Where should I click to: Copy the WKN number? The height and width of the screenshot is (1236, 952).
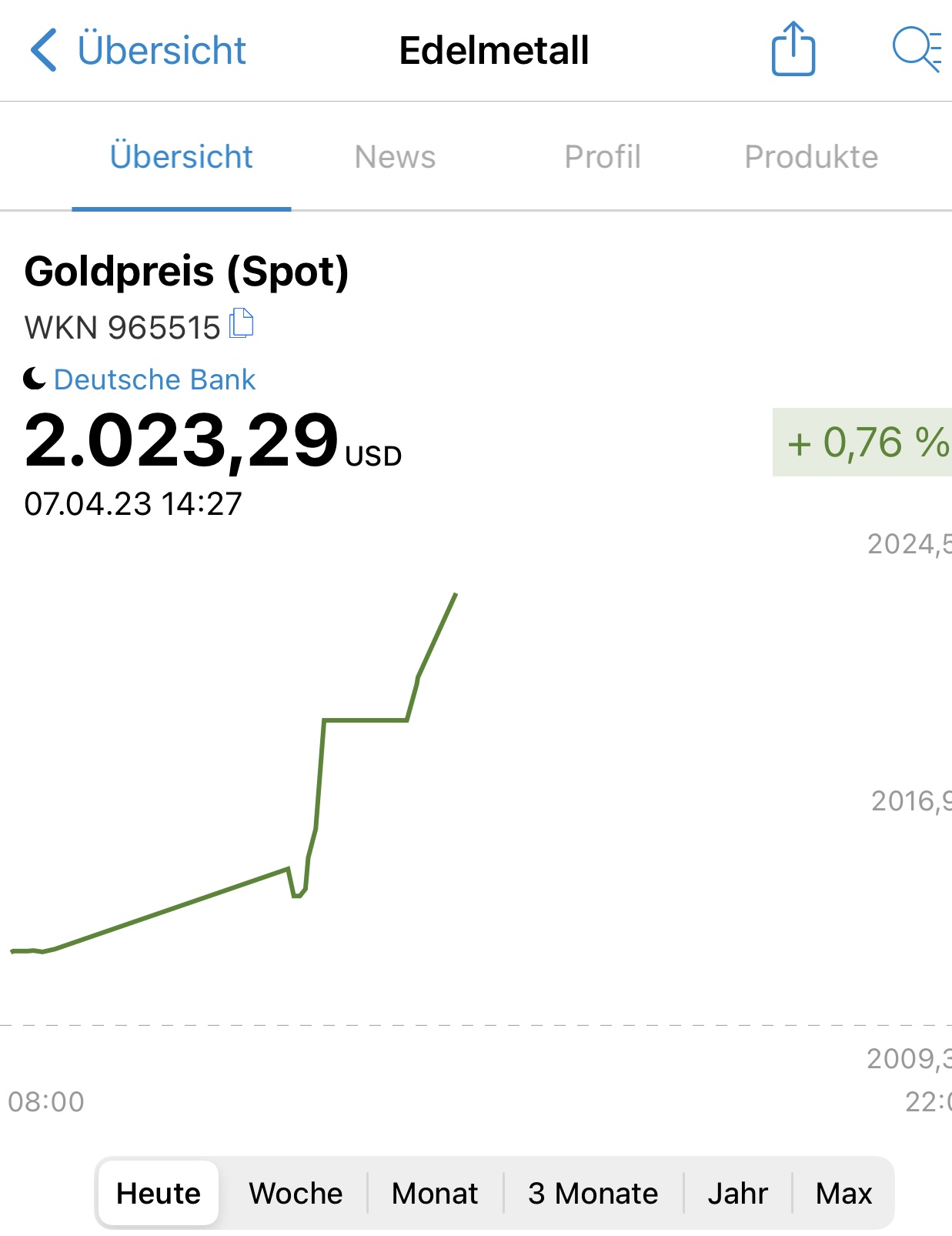[242, 324]
